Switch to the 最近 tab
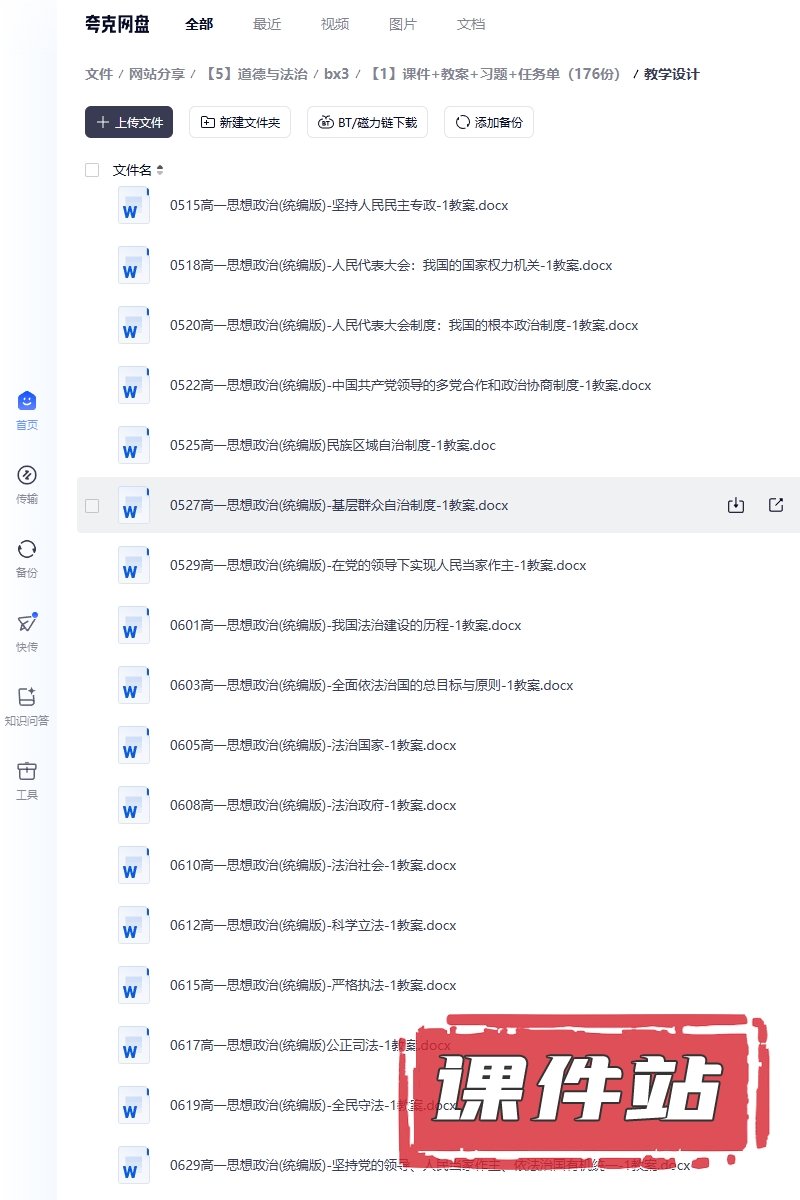Viewport: 800px width, 1200px height. coord(267,24)
